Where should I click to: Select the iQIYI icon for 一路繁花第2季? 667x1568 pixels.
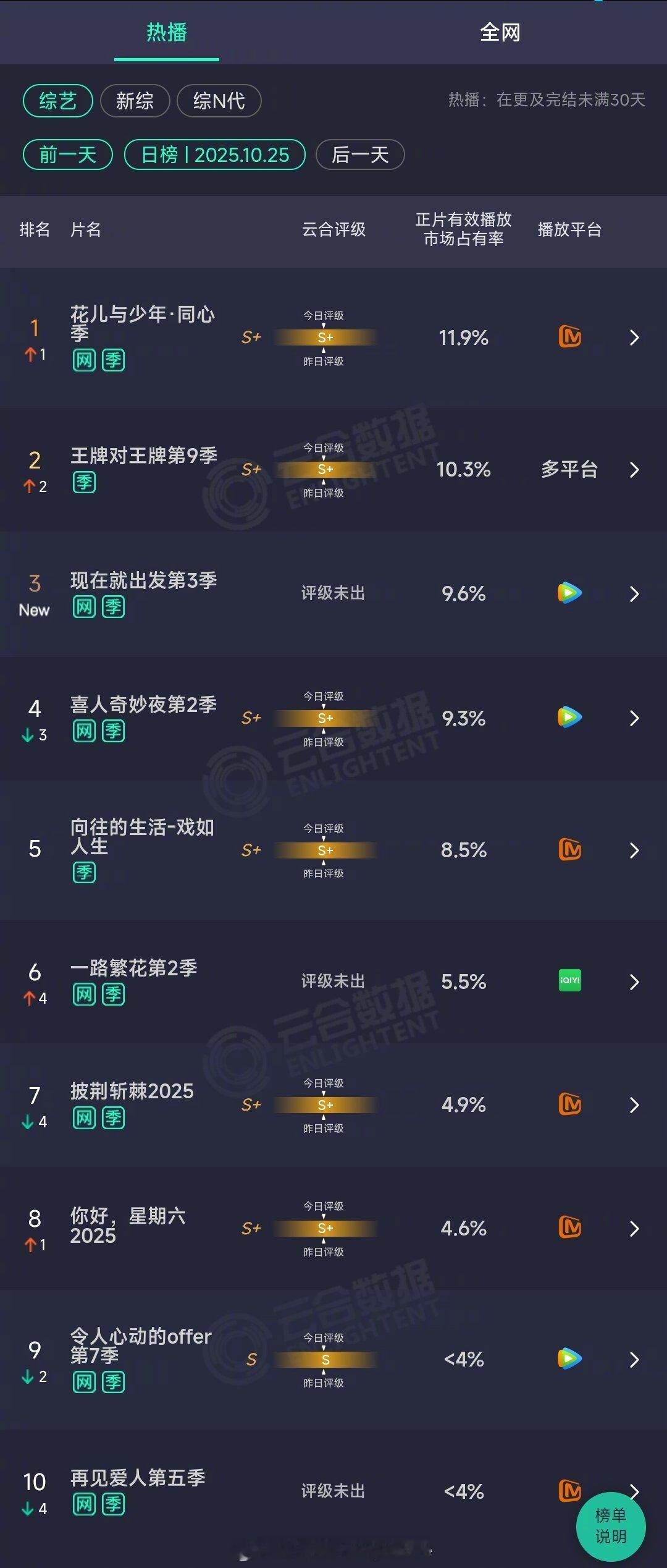coord(569,981)
